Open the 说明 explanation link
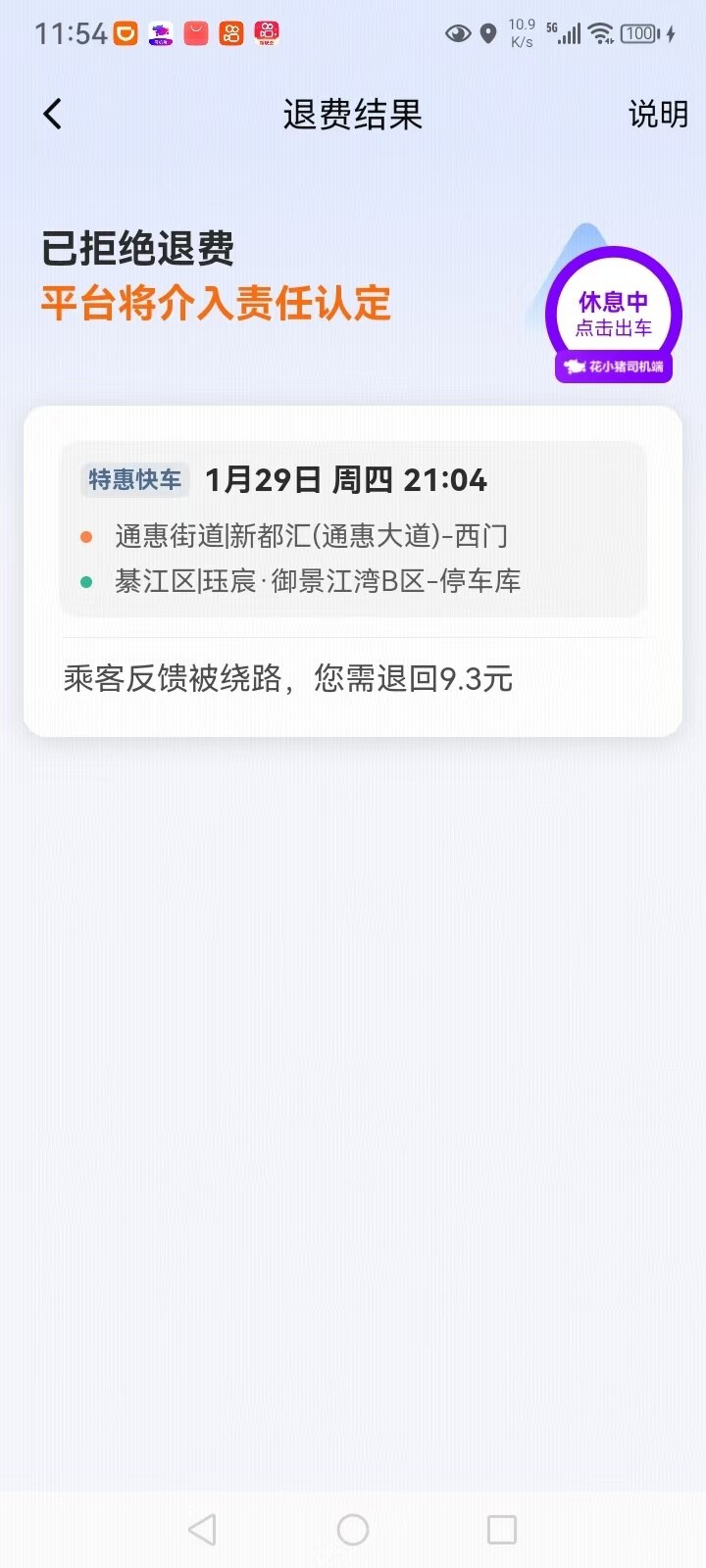706x1568 pixels. point(657,115)
